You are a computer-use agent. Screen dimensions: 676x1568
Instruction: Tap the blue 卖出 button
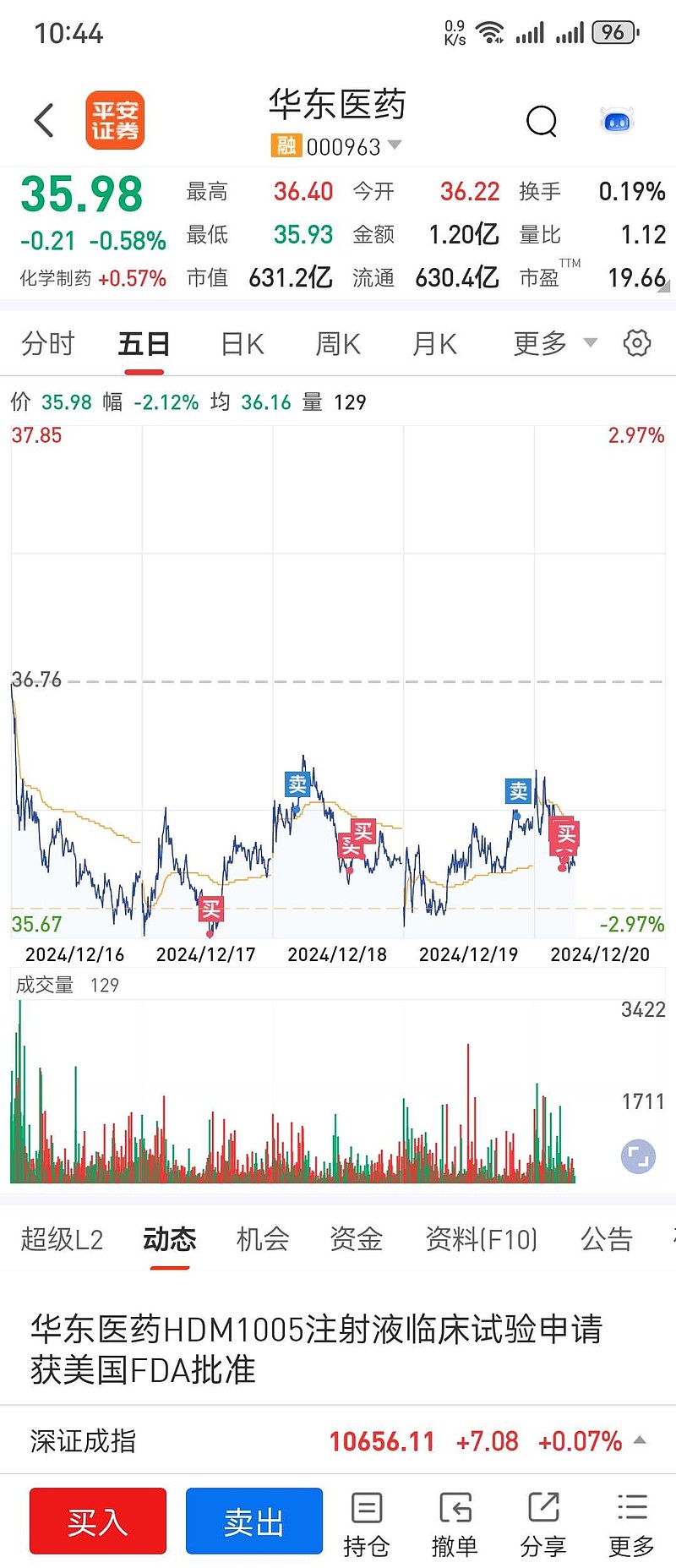[x=253, y=1521]
